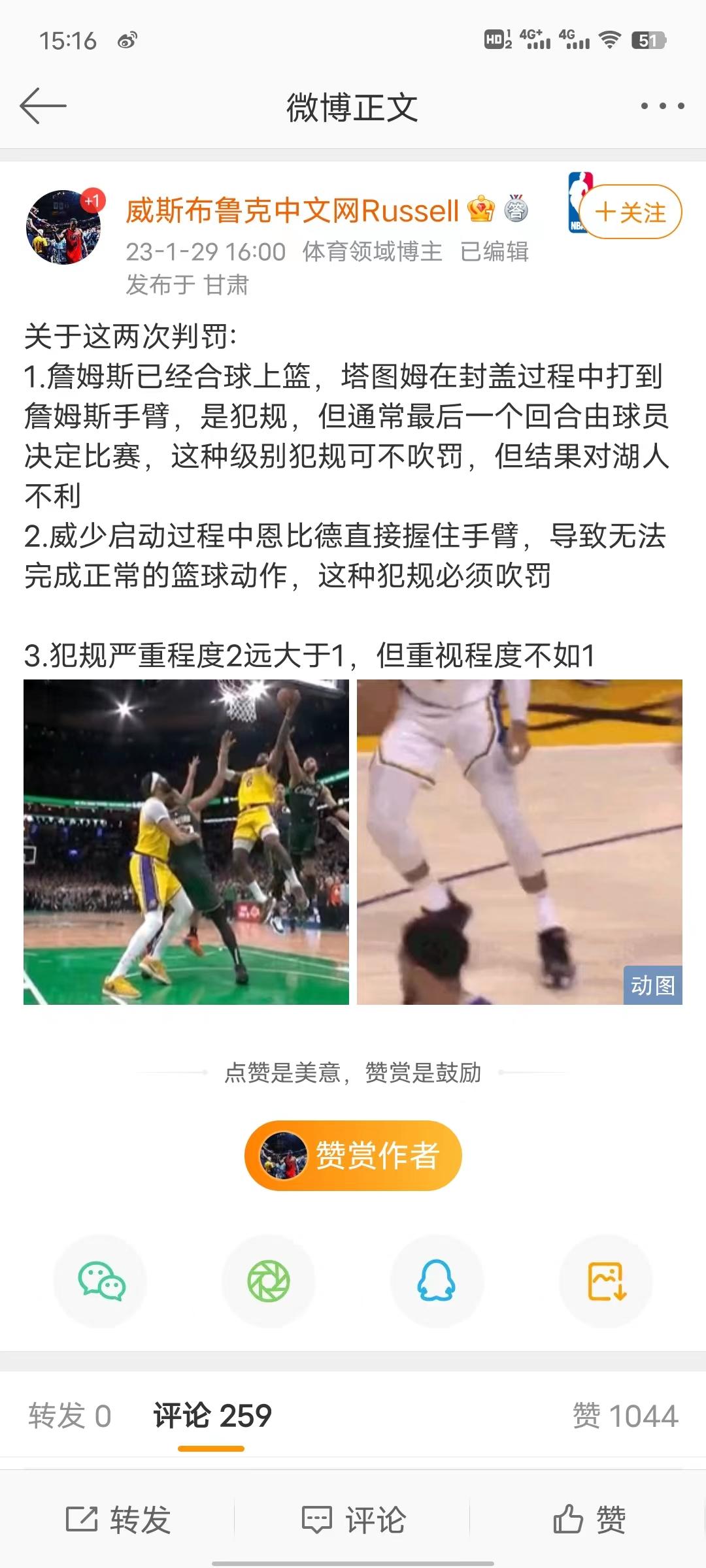Tap the 赞赏作者 reward button
Viewport: 706px width, 1568px height.
pos(353,1155)
